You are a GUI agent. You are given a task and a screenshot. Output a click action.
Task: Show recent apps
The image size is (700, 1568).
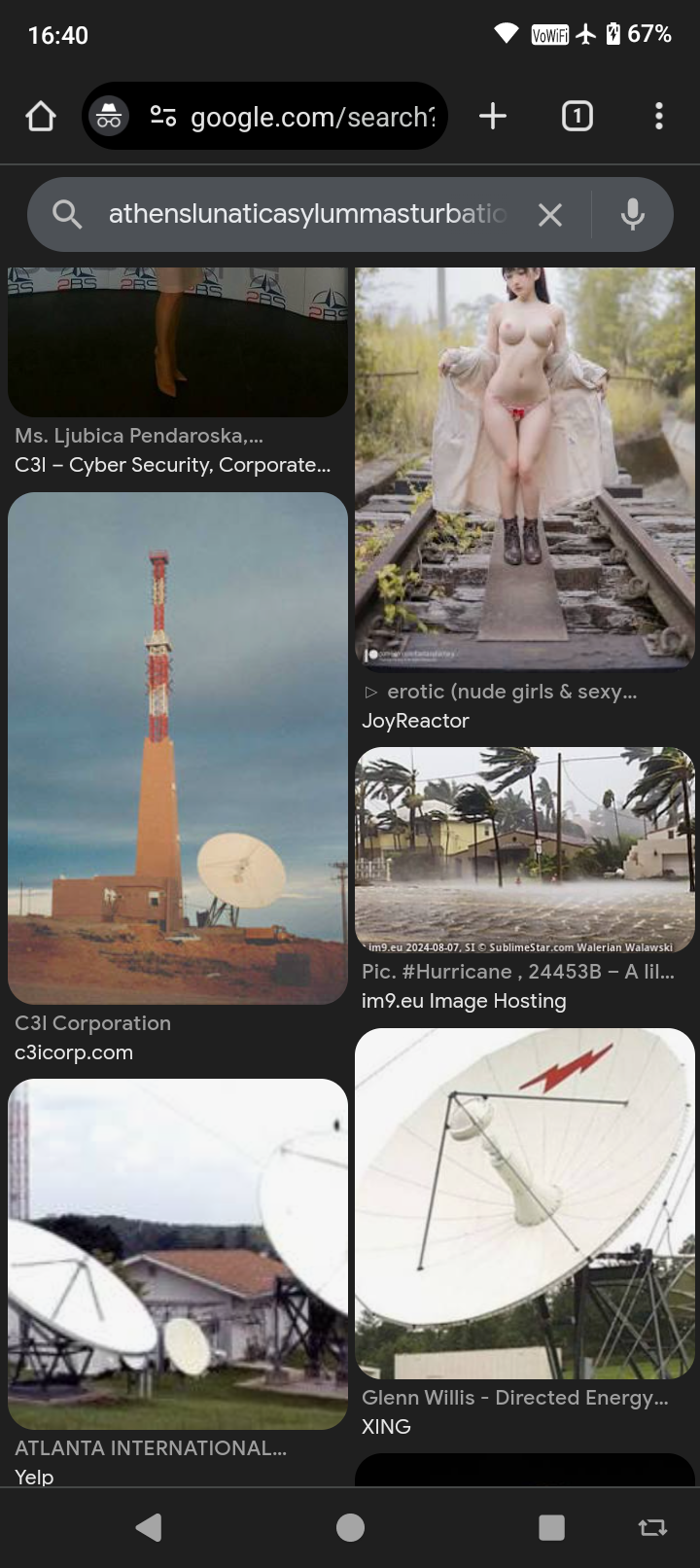[551, 1527]
